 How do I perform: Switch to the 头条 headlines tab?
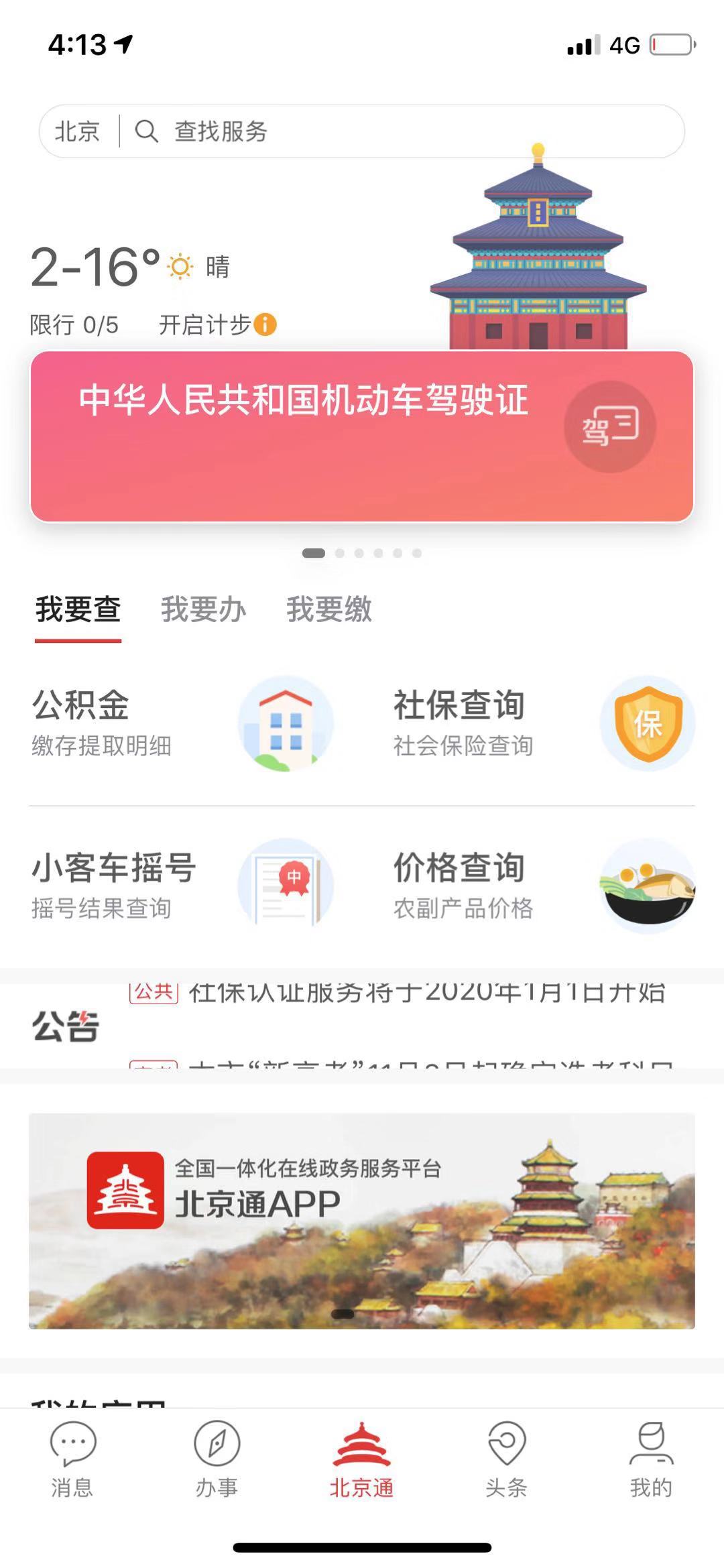tap(506, 1460)
